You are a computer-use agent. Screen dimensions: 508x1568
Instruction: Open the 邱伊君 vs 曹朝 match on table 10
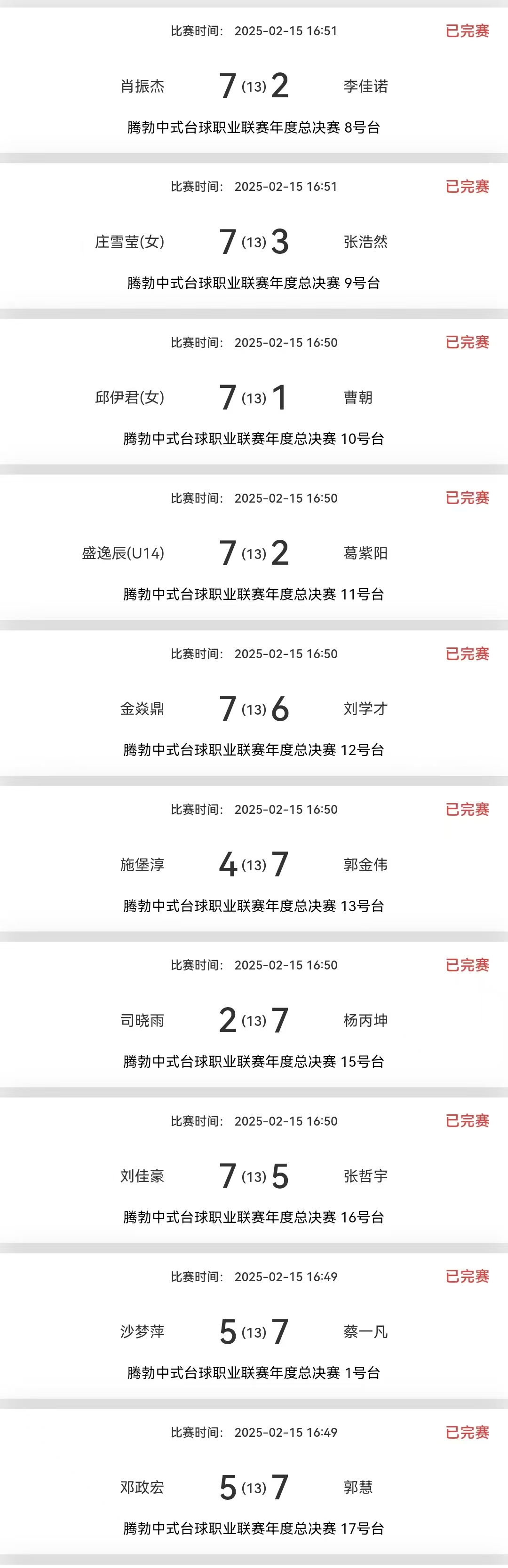click(x=254, y=397)
